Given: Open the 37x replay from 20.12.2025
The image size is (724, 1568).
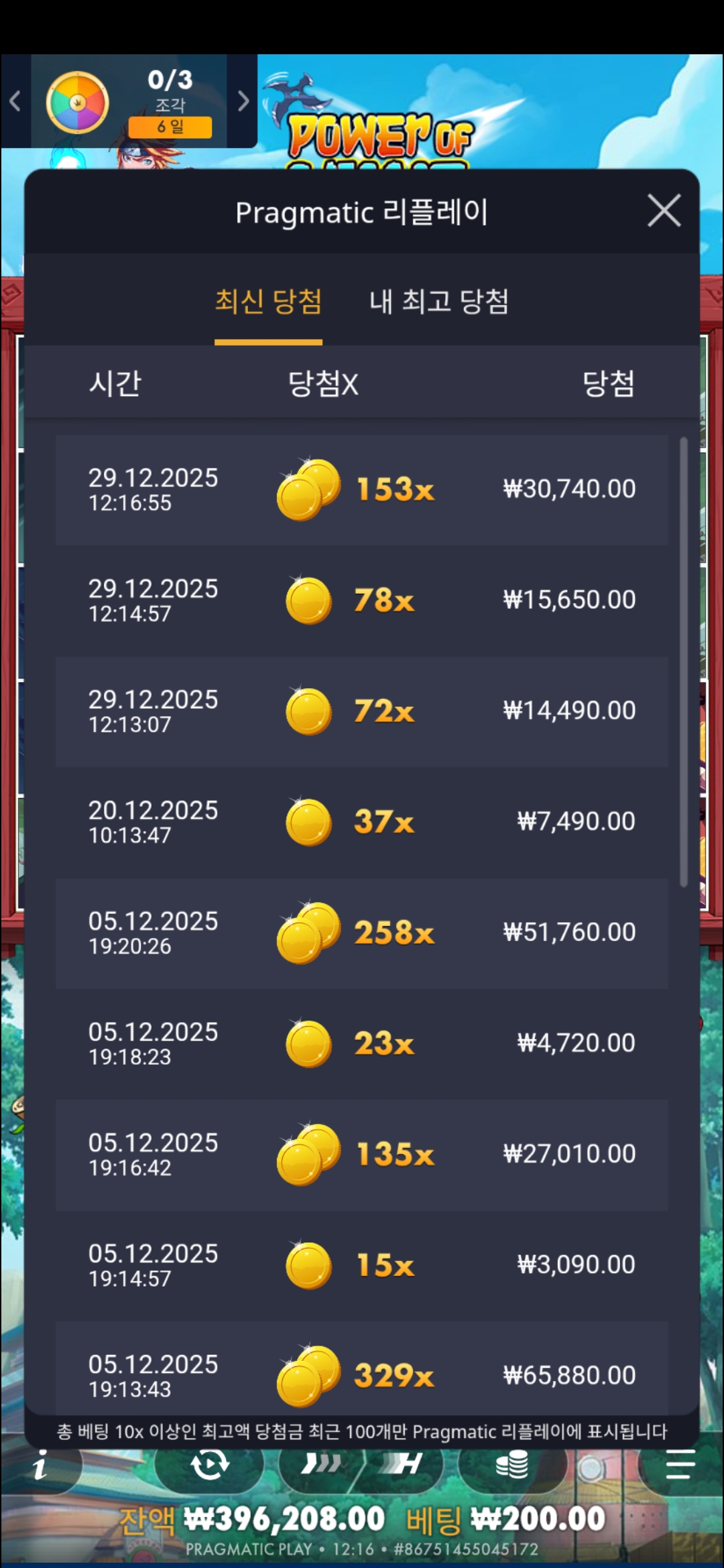Looking at the screenshot, I should pos(362,822).
